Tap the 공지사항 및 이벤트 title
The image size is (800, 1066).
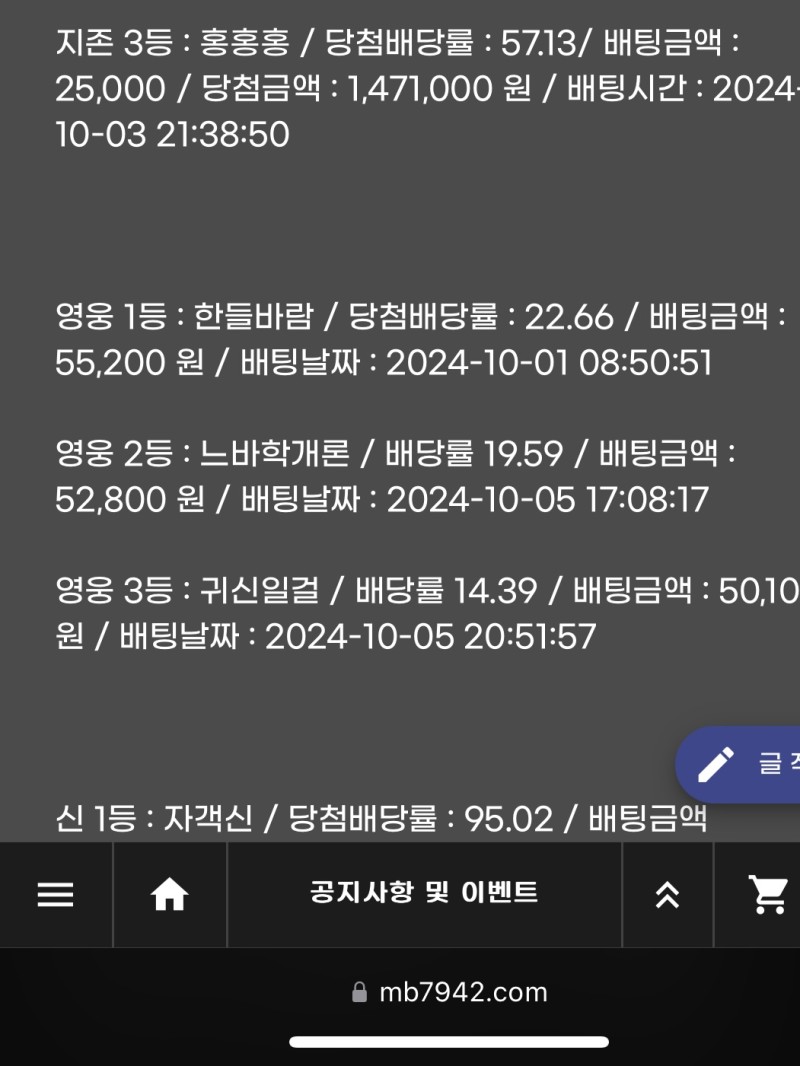point(424,893)
